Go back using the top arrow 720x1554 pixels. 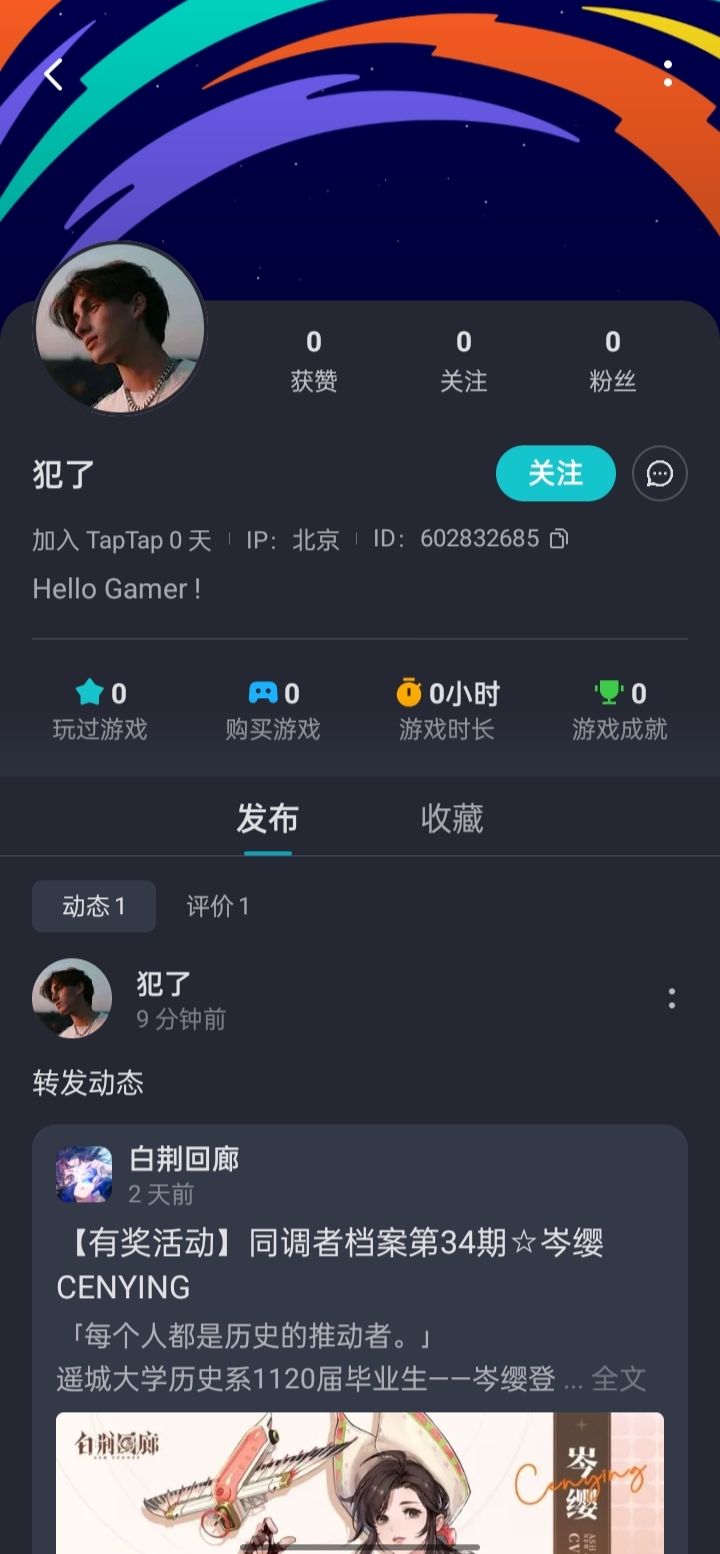[x=54, y=74]
